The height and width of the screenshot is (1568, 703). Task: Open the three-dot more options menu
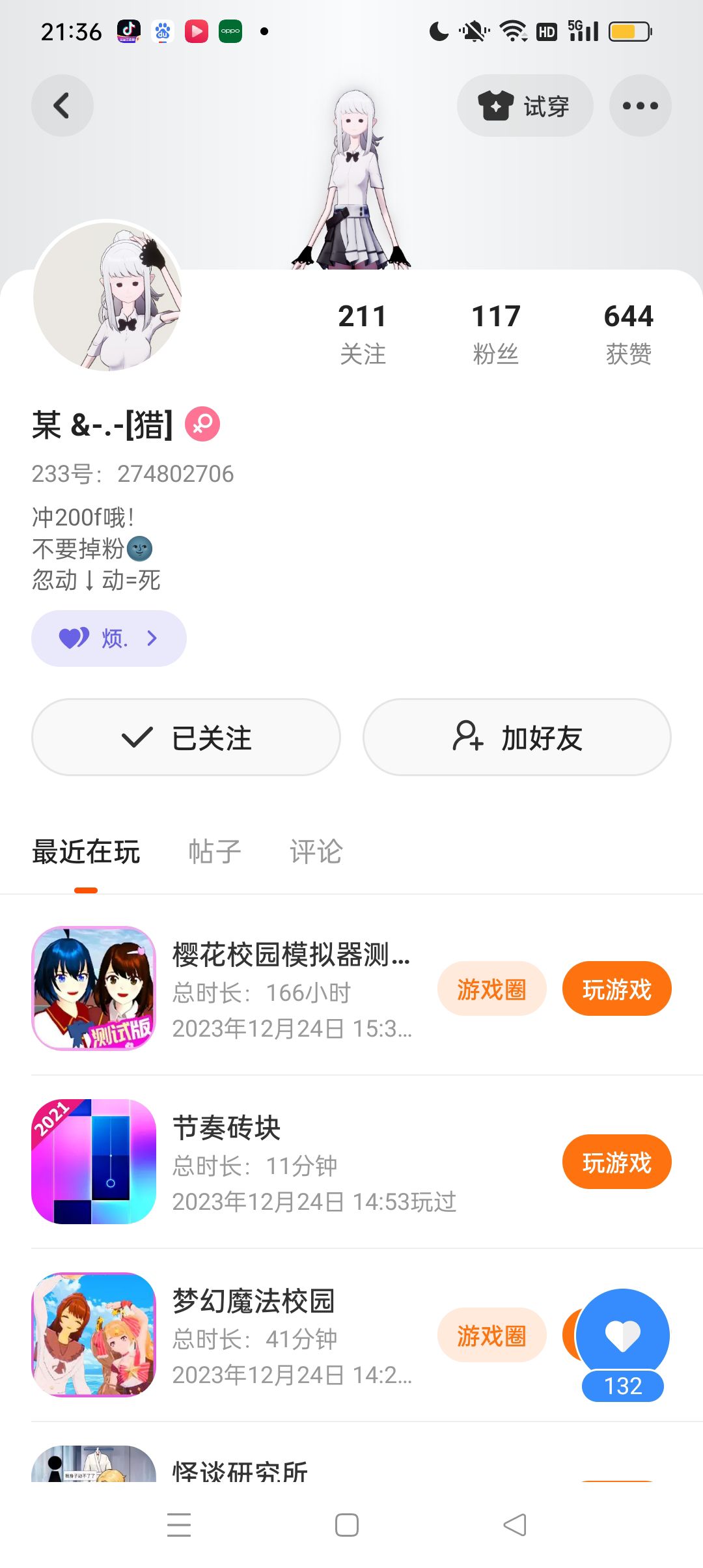640,105
